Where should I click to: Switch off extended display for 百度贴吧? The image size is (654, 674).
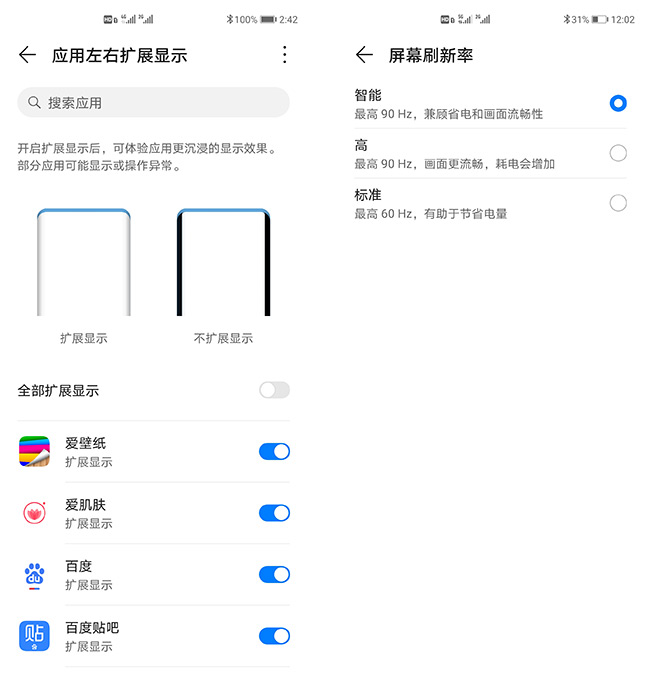(274, 636)
